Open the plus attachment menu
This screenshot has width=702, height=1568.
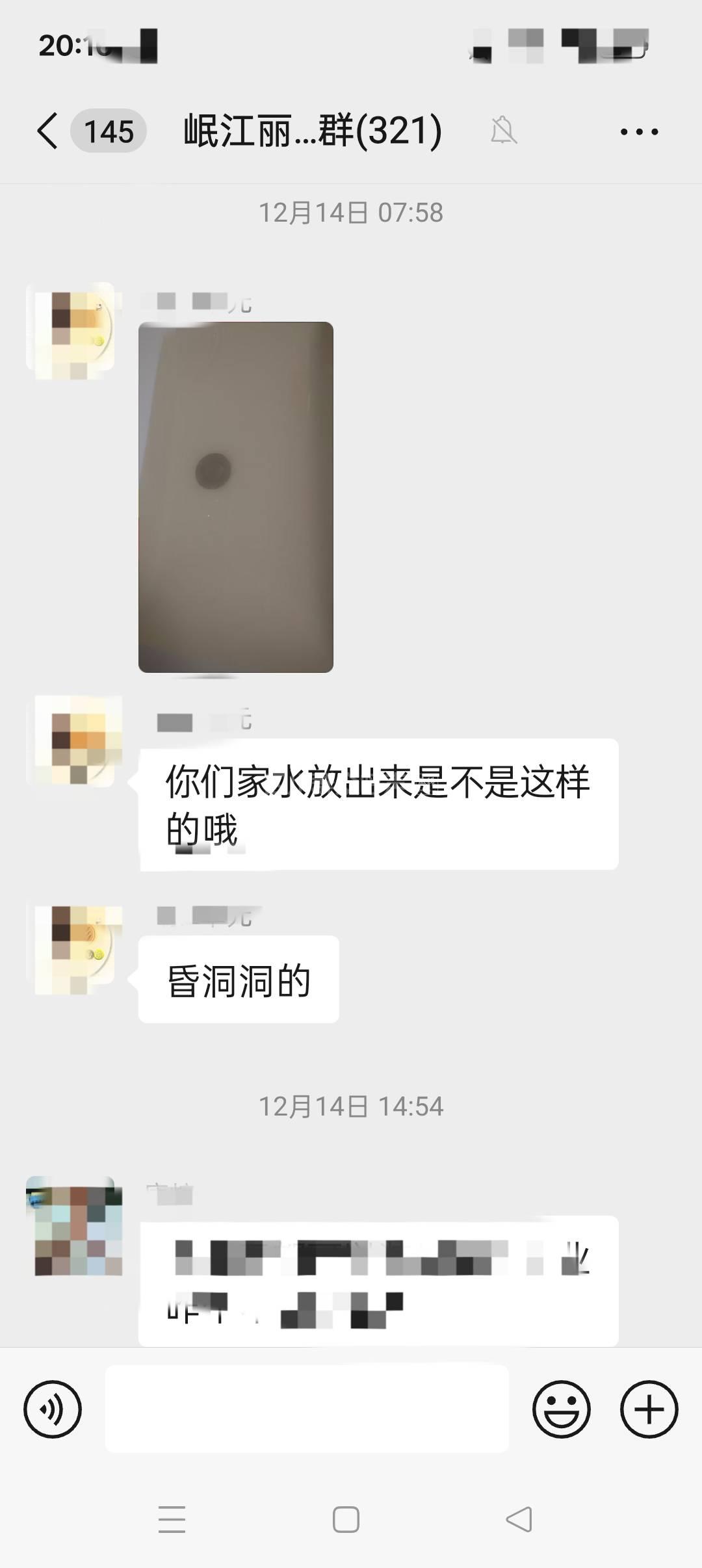coord(649,1409)
